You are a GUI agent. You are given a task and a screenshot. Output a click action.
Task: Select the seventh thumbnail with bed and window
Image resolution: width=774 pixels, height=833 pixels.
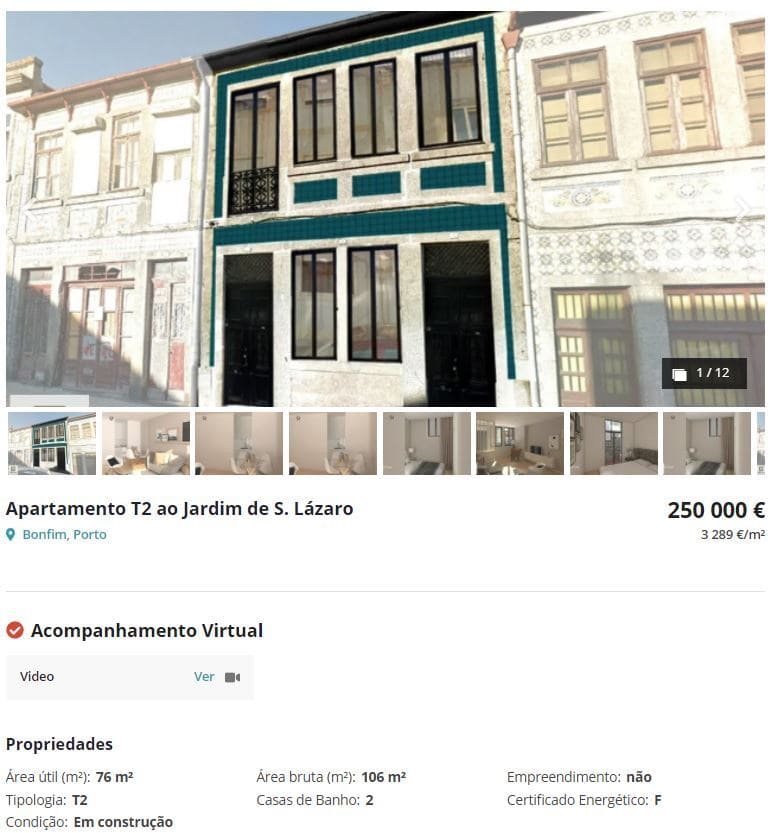click(613, 443)
